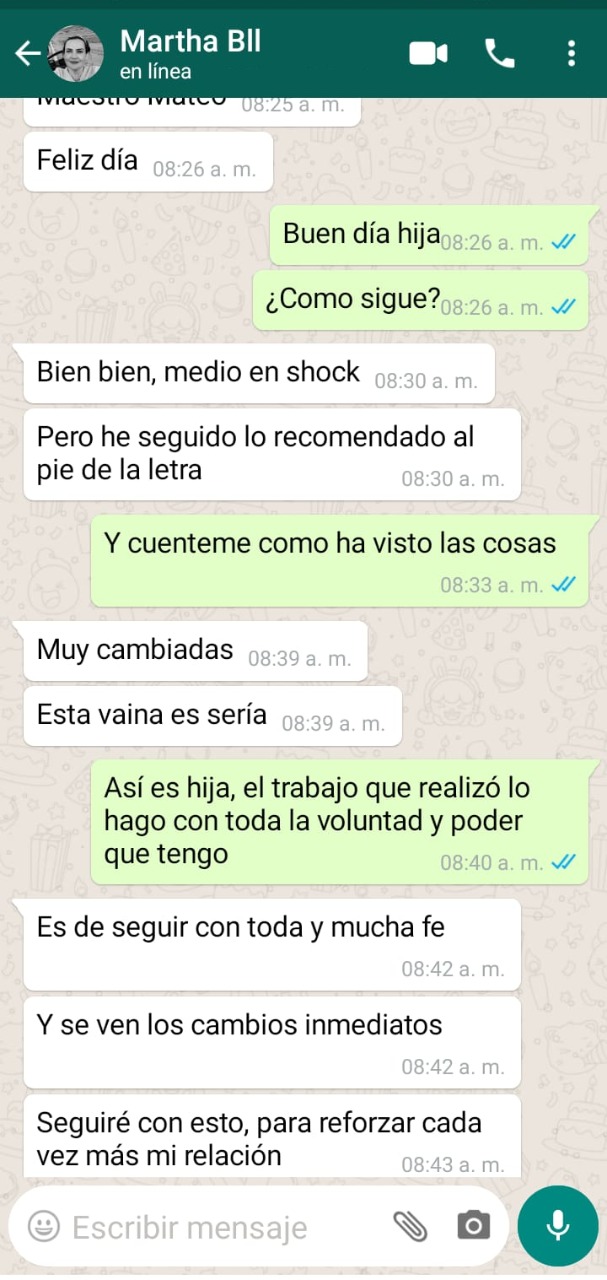607x1280 pixels.
Task: Attach a file with the paperclip
Action: pos(410,1226)
